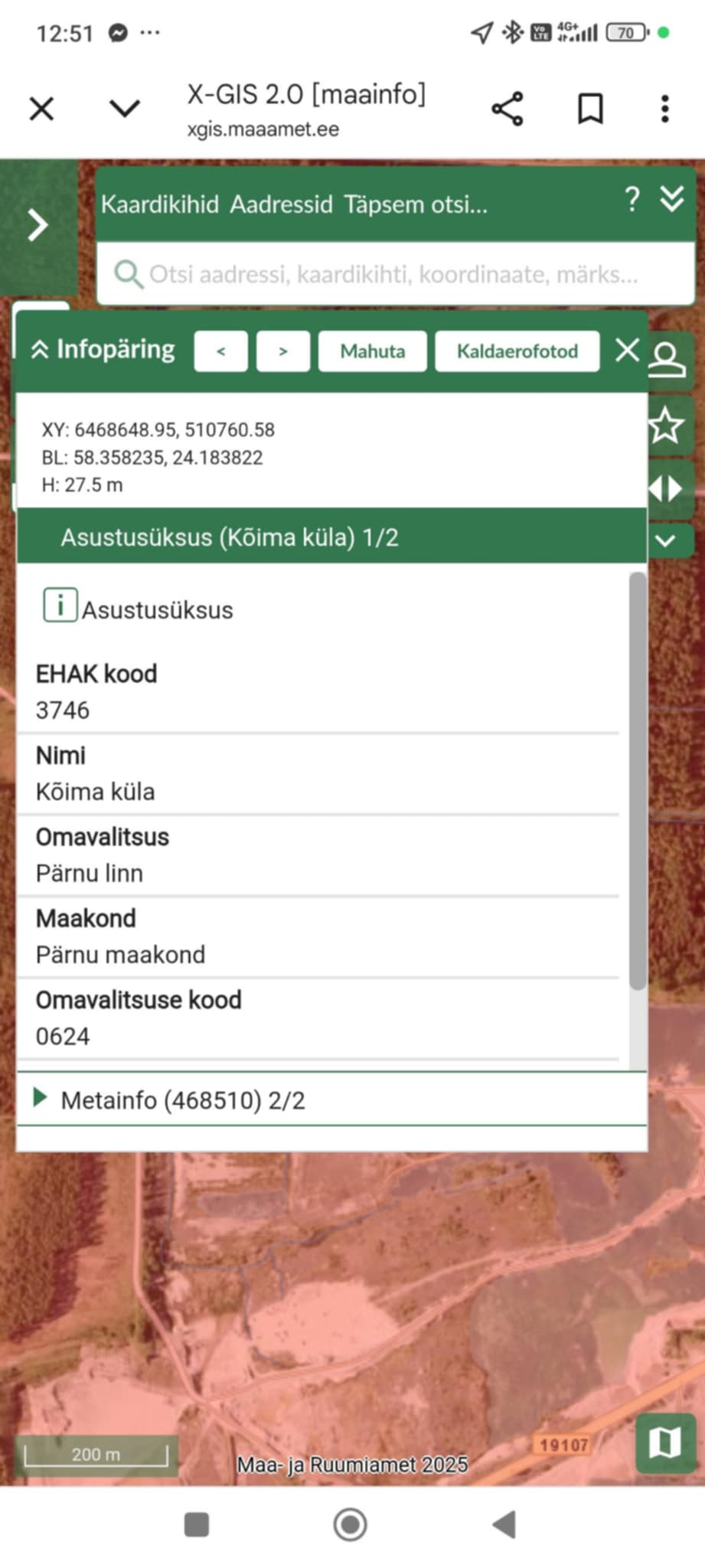Focus the address search field
Viewport: 705px width, 1568px height.
pyautogui.click(x=393, y=274)
